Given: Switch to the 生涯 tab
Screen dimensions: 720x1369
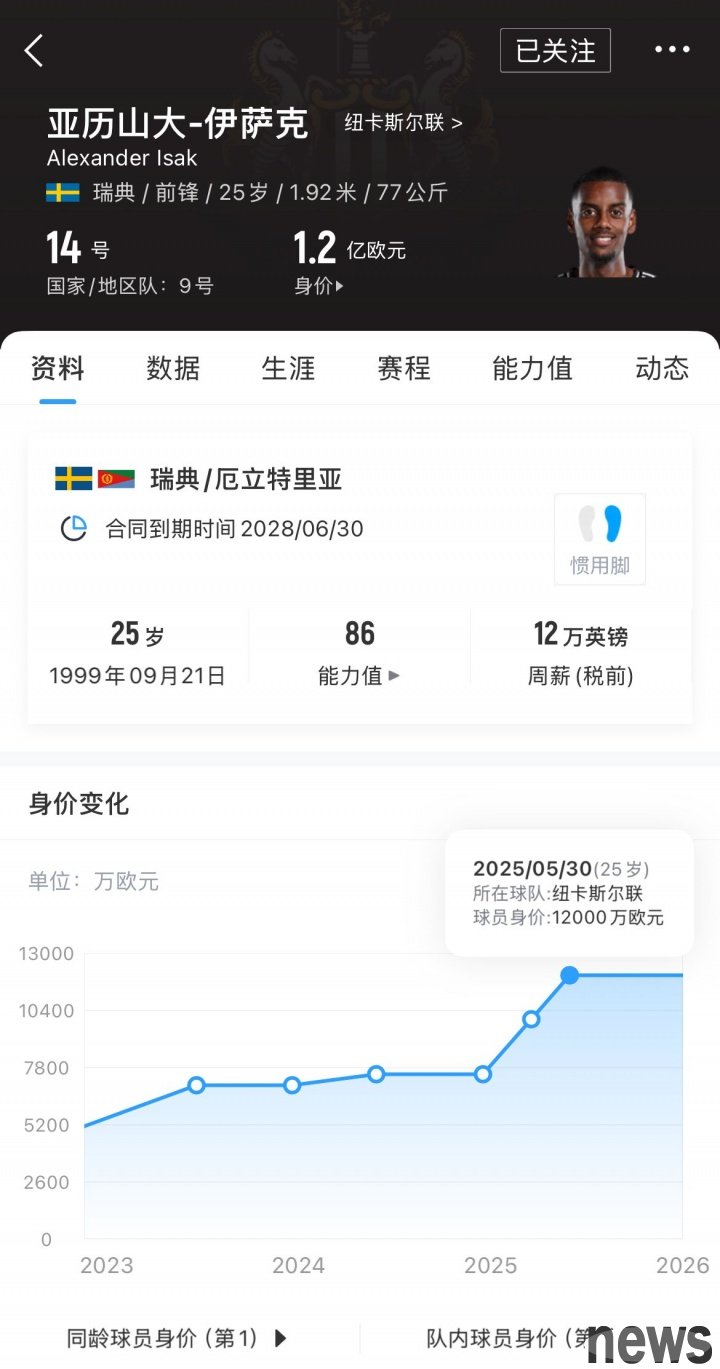Looking at the screenshot, I should [x=288, y=368].
